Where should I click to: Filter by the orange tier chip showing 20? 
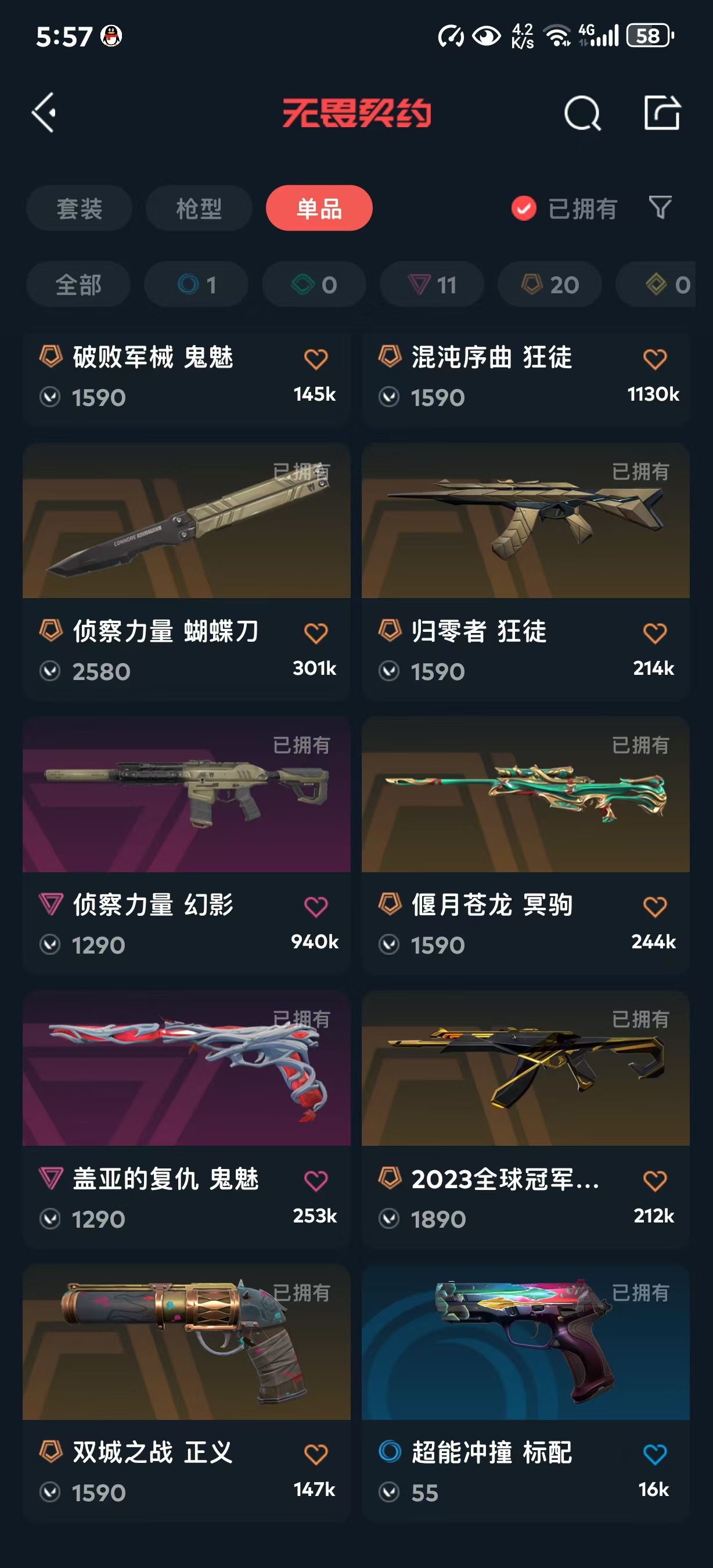550,284
